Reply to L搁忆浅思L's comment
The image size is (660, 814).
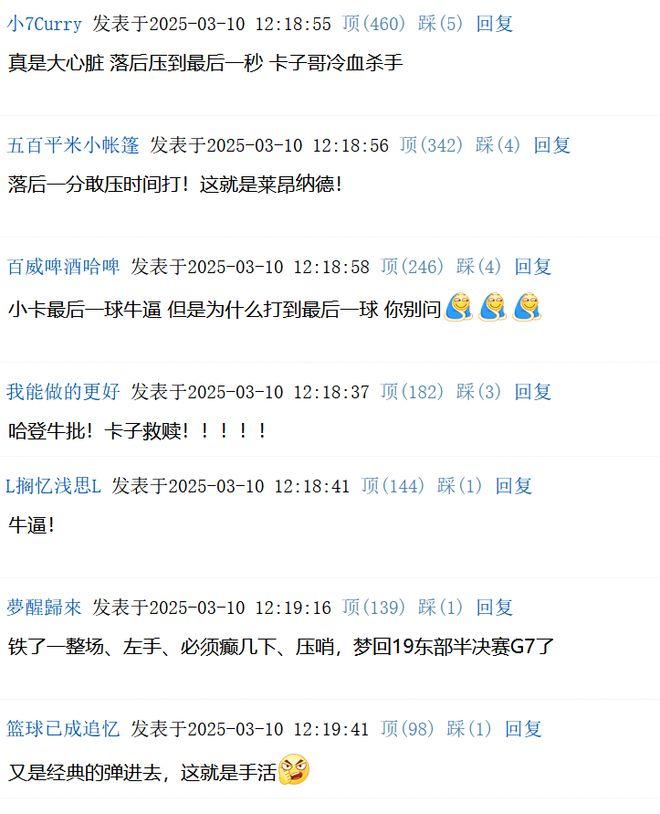pyautogui.click(x=513, y=486)
